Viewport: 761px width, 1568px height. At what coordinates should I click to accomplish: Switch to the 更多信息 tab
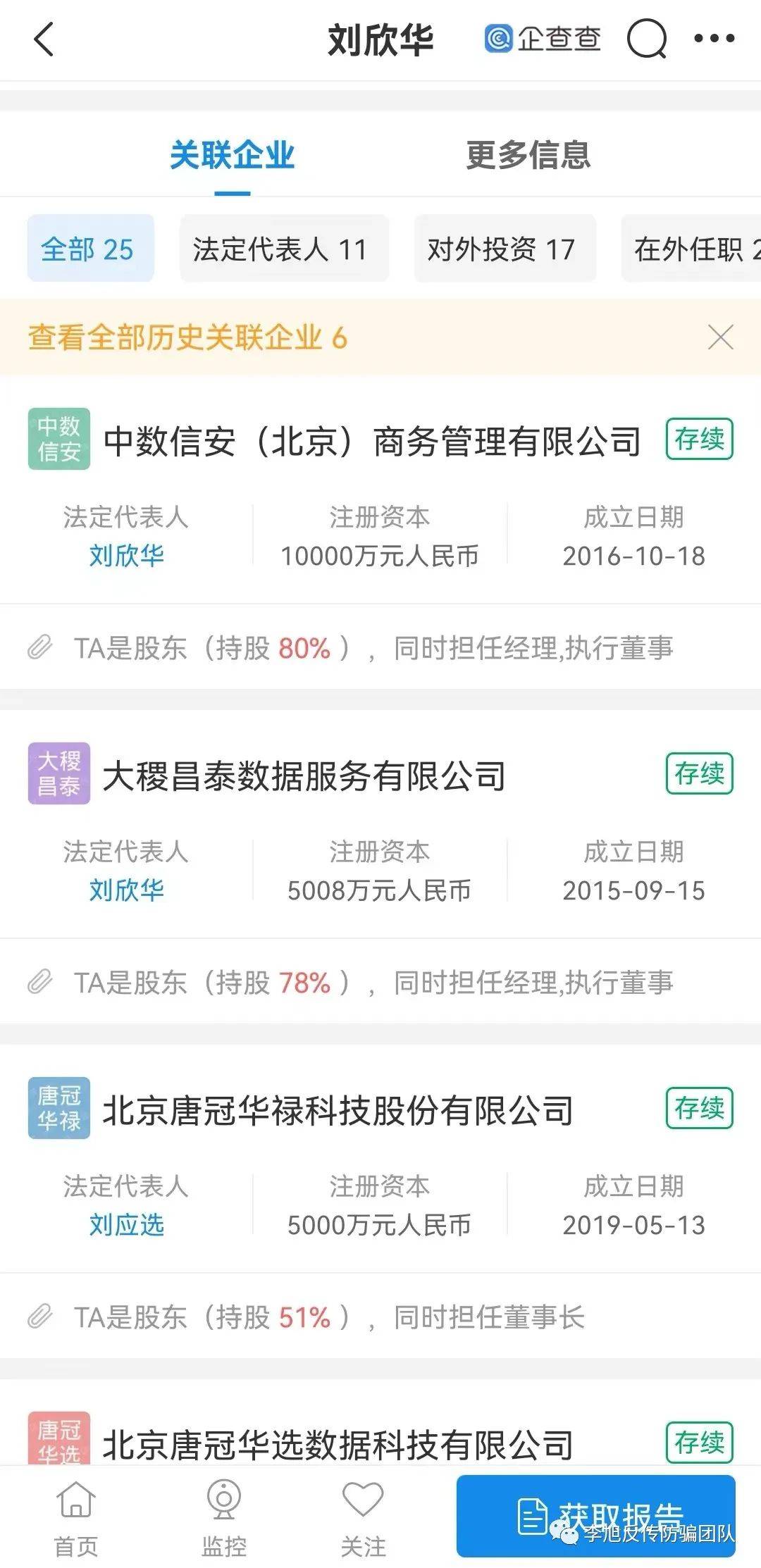coord(528,155)
